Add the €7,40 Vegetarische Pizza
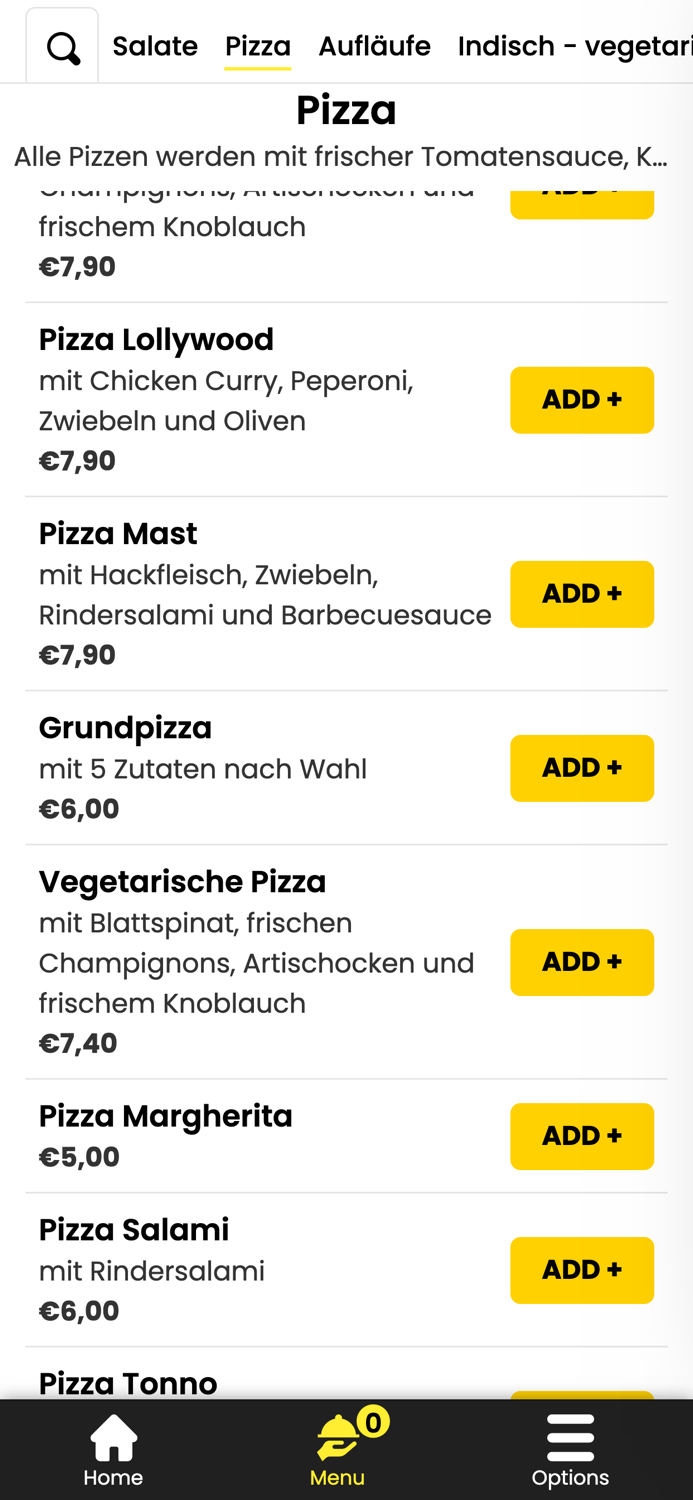This screenshot has width=693, height=1500. click(582, 962)
